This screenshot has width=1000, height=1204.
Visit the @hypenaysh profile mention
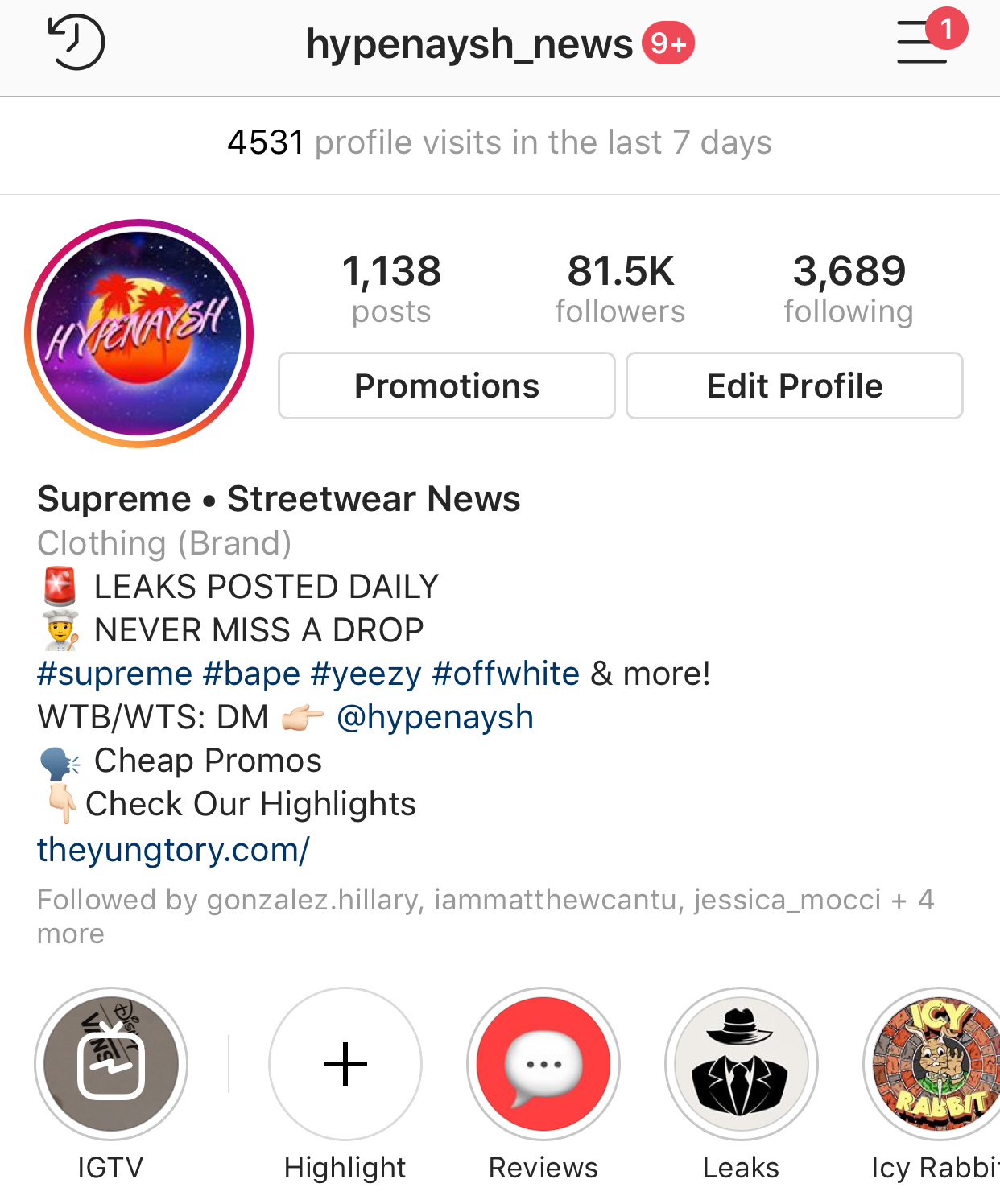[x=435, y=717]
